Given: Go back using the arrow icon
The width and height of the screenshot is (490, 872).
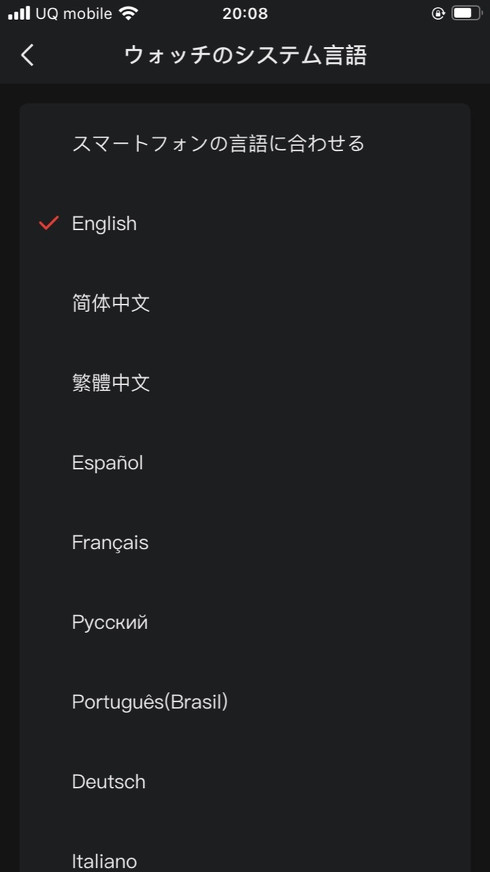Looking at the screenshot, I should [x=28, y=56].
